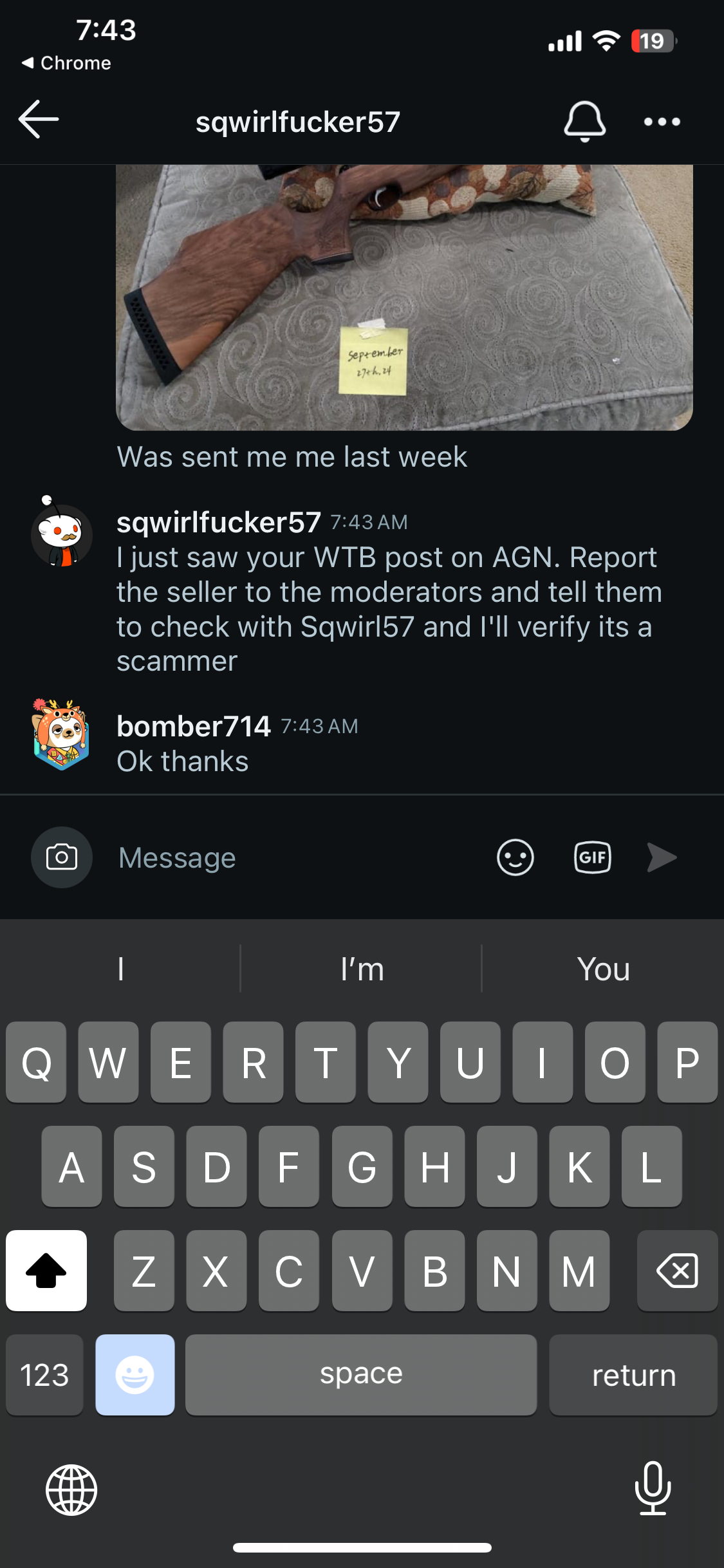
Task: Open the emoji picker in the message bar
Action: point(515,857)
